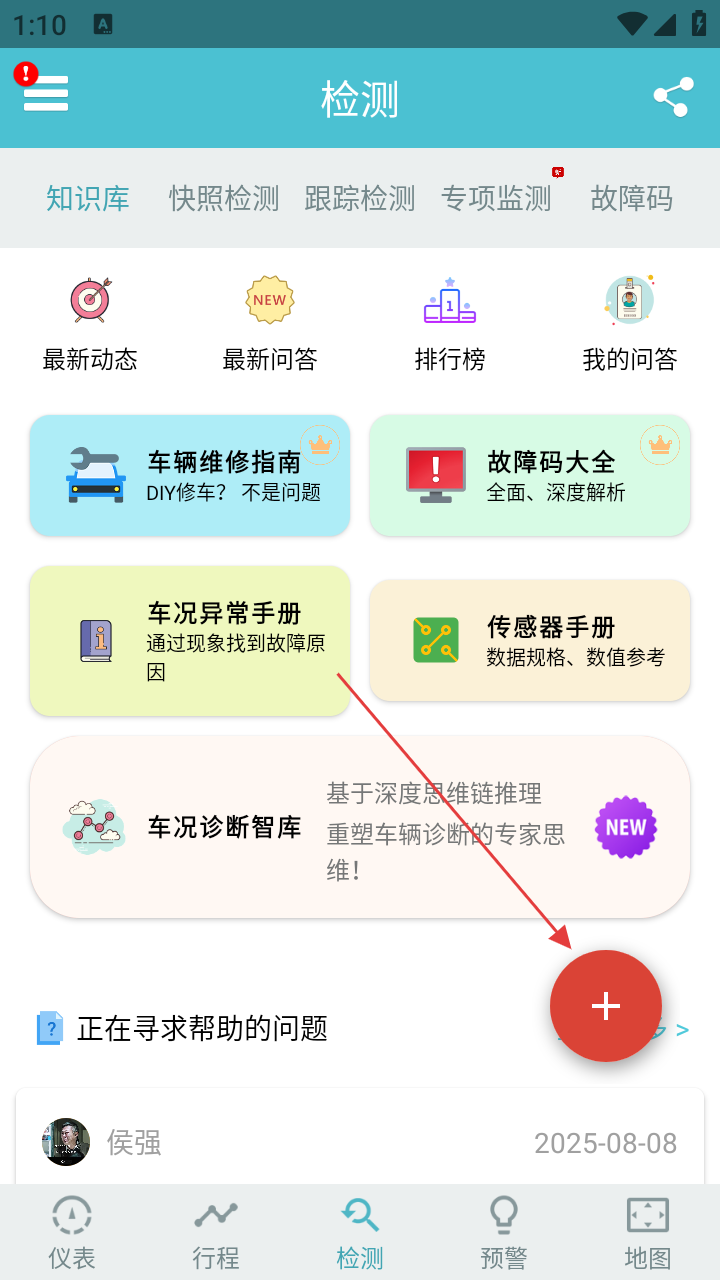Switch to the 跟踪检测 tab
This screenshot has width=720, height=1280.
[359, 199]
